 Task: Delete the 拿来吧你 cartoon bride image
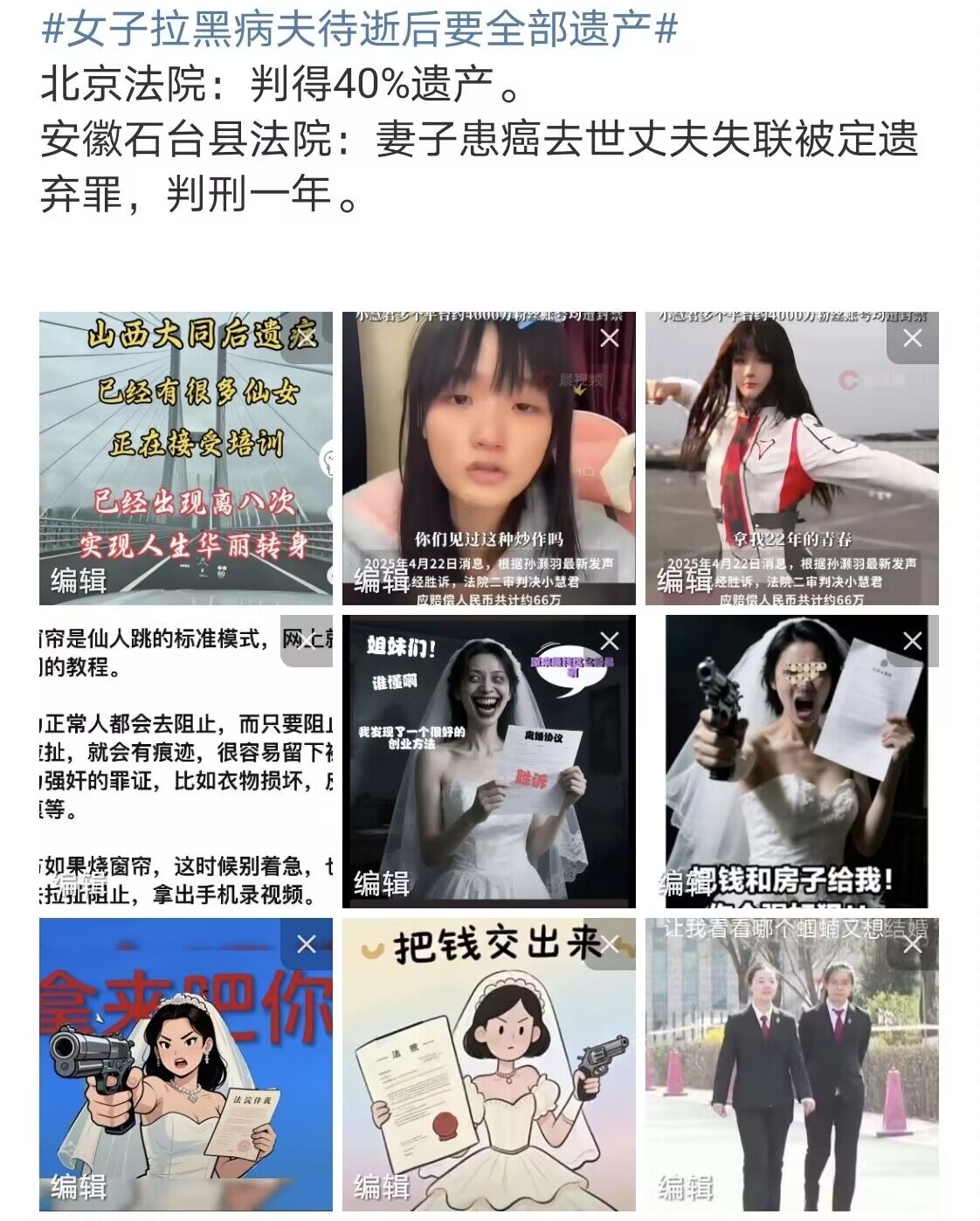(307, 944)
